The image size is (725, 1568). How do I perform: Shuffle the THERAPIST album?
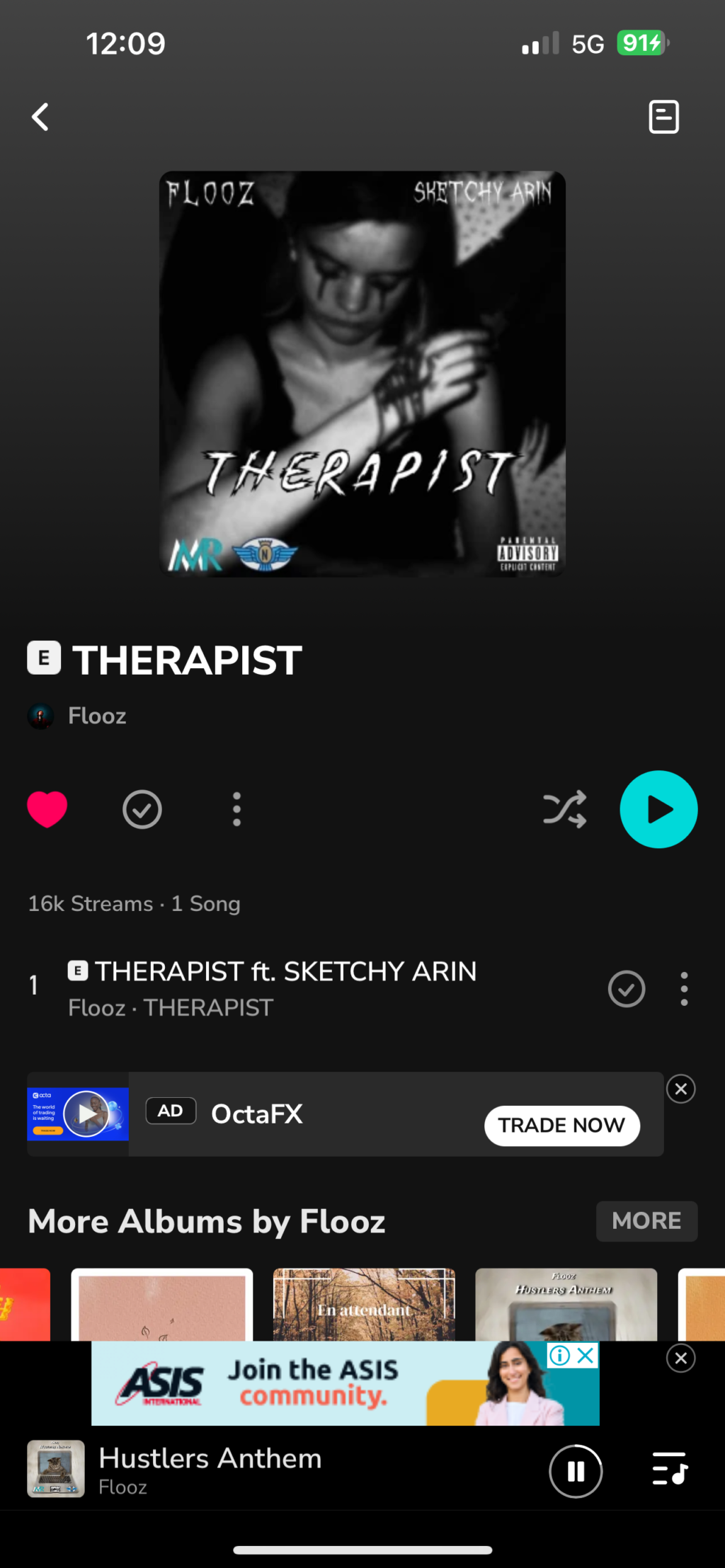point(564,809)
